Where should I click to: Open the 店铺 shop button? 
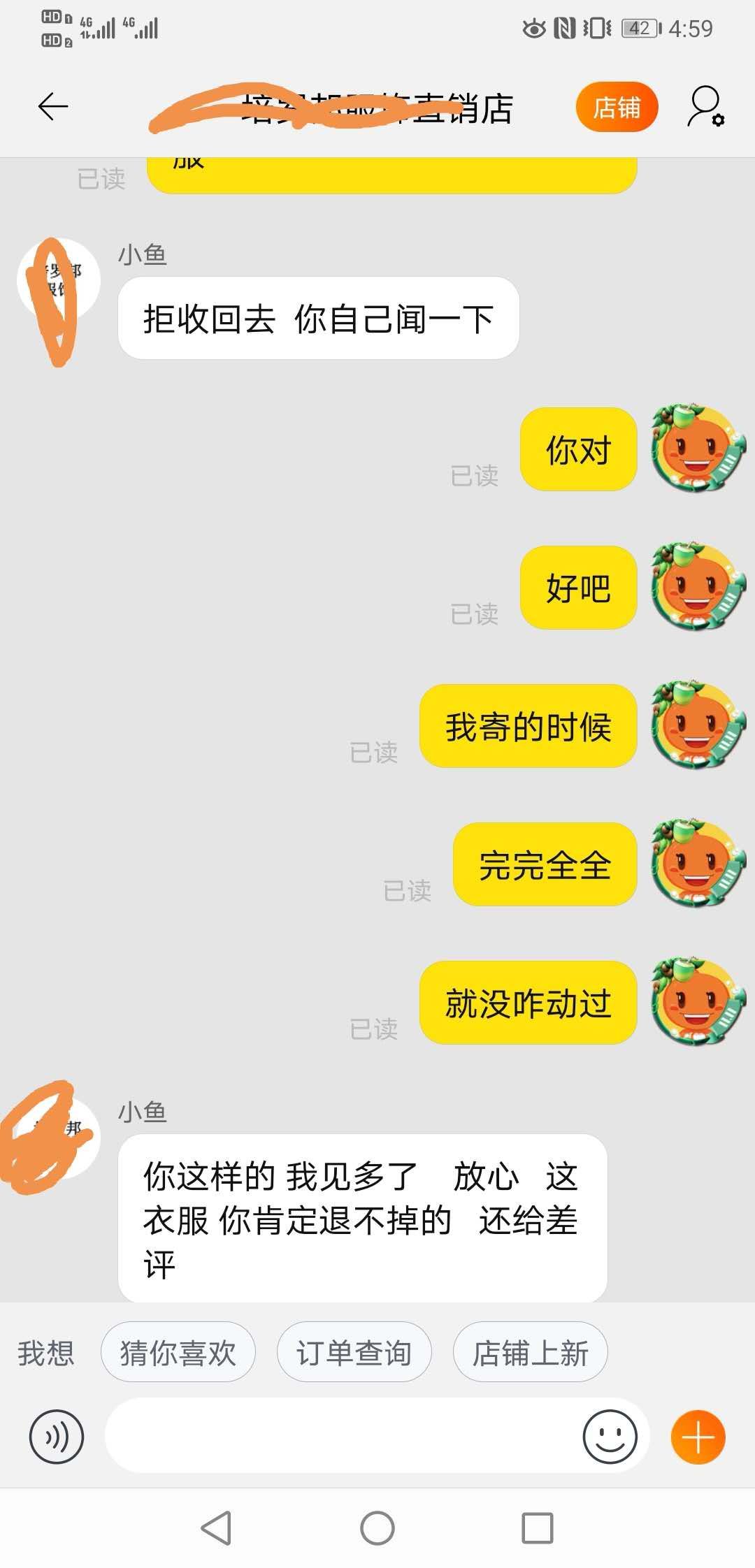click(617, 108)
